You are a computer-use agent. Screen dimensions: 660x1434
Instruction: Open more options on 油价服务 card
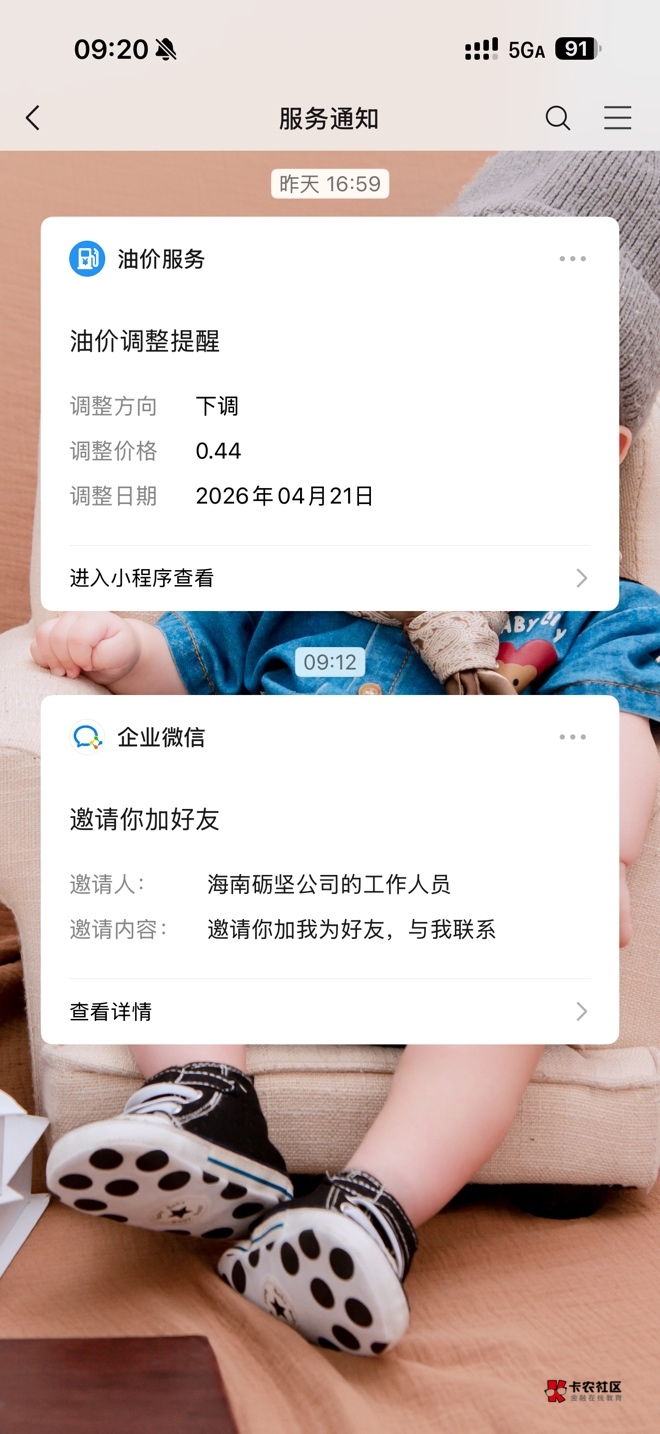click(572, 259)
